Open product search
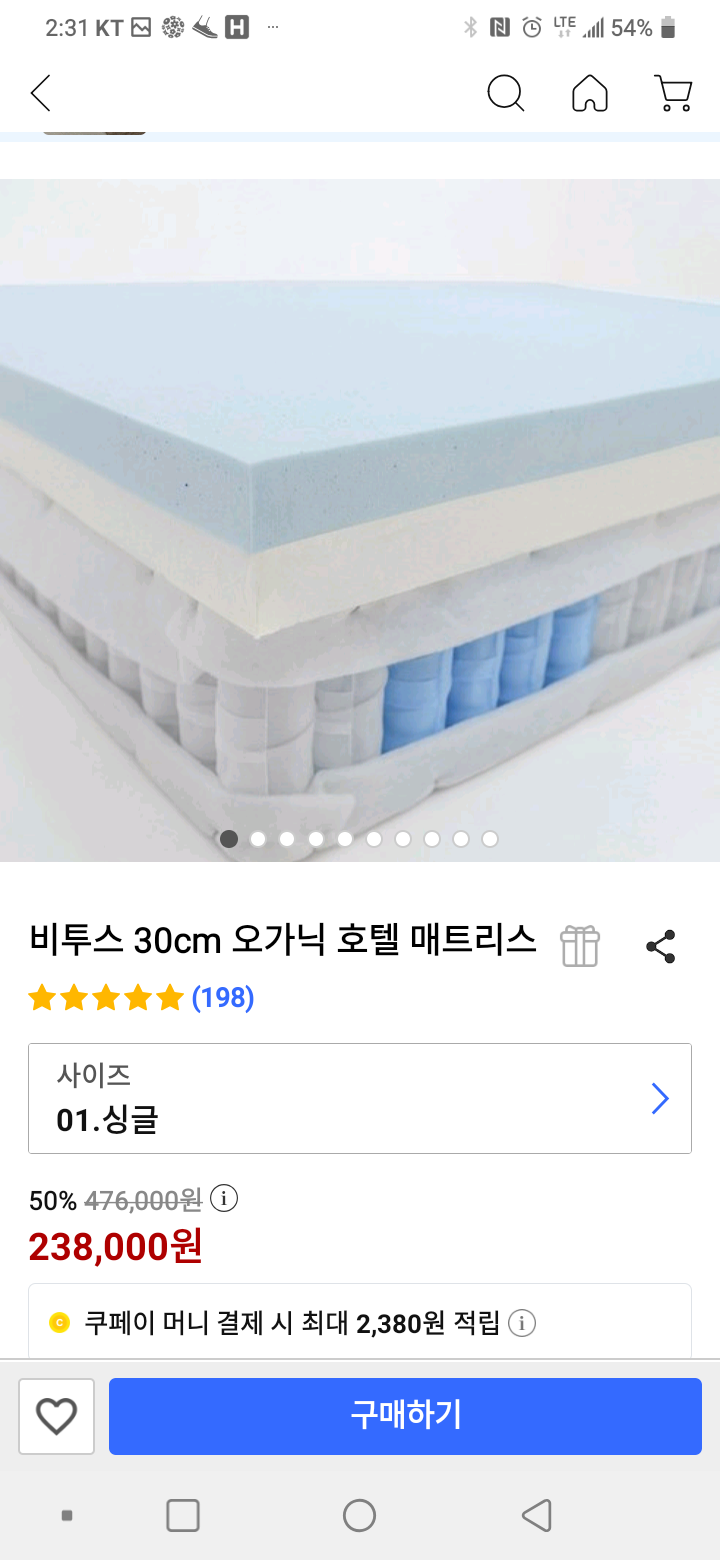 coord(505,93)
